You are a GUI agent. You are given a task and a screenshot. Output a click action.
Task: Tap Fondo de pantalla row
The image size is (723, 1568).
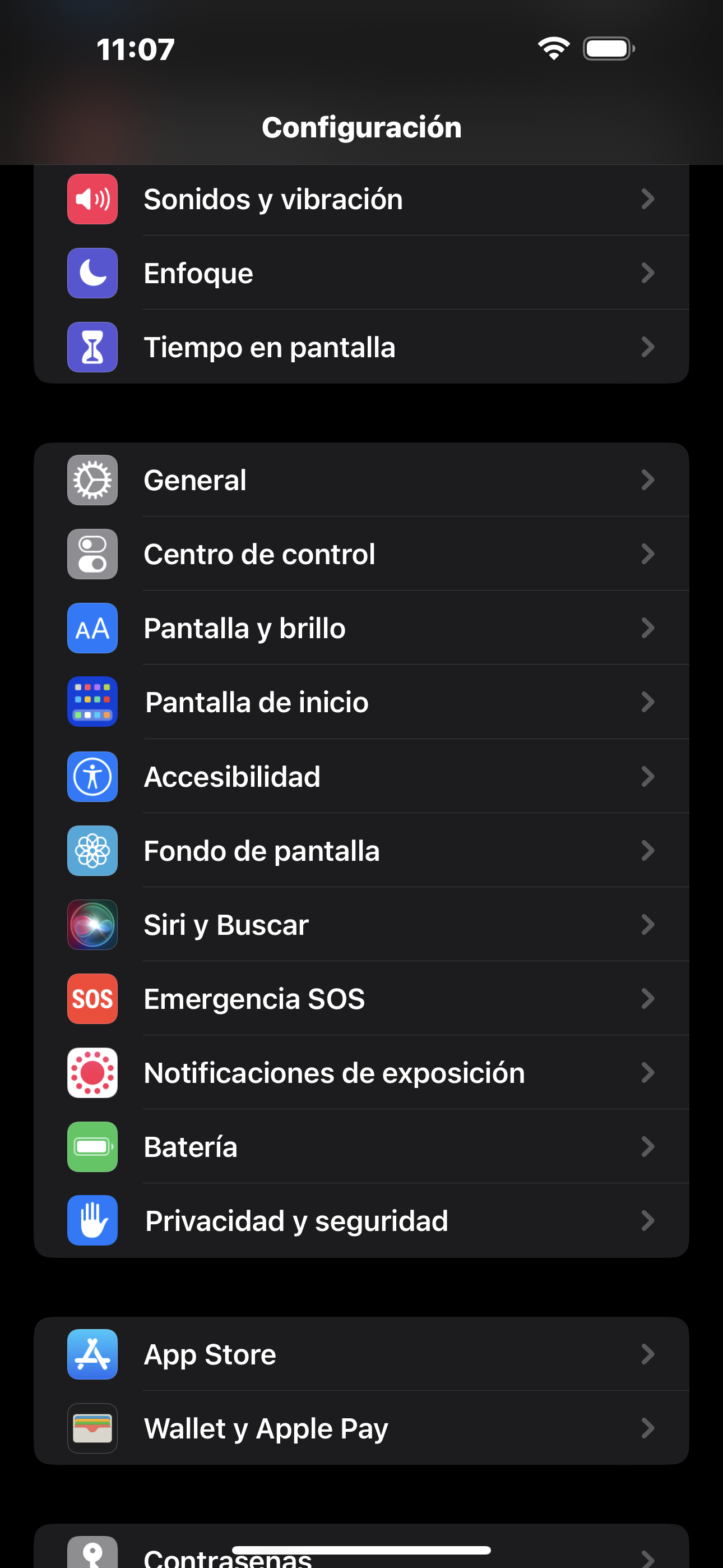point(361,851)
